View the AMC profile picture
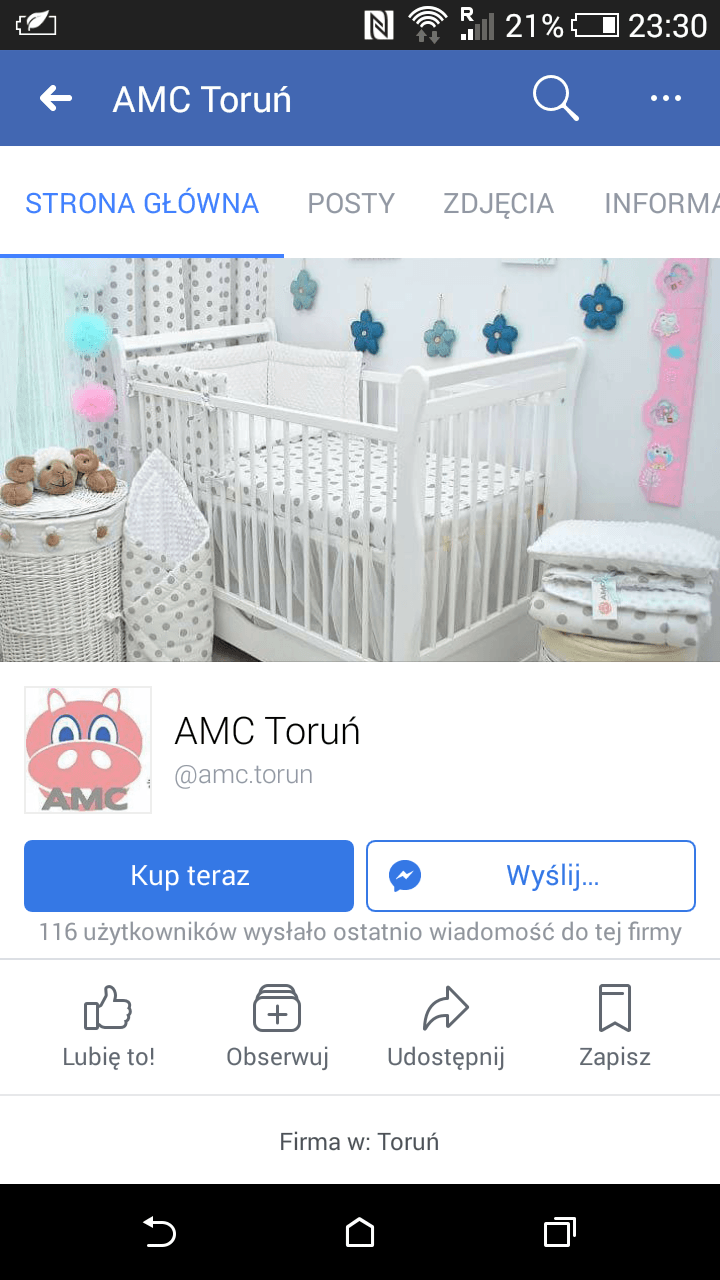The width and height of the screenshot is (720, 1280). (88, 749)
